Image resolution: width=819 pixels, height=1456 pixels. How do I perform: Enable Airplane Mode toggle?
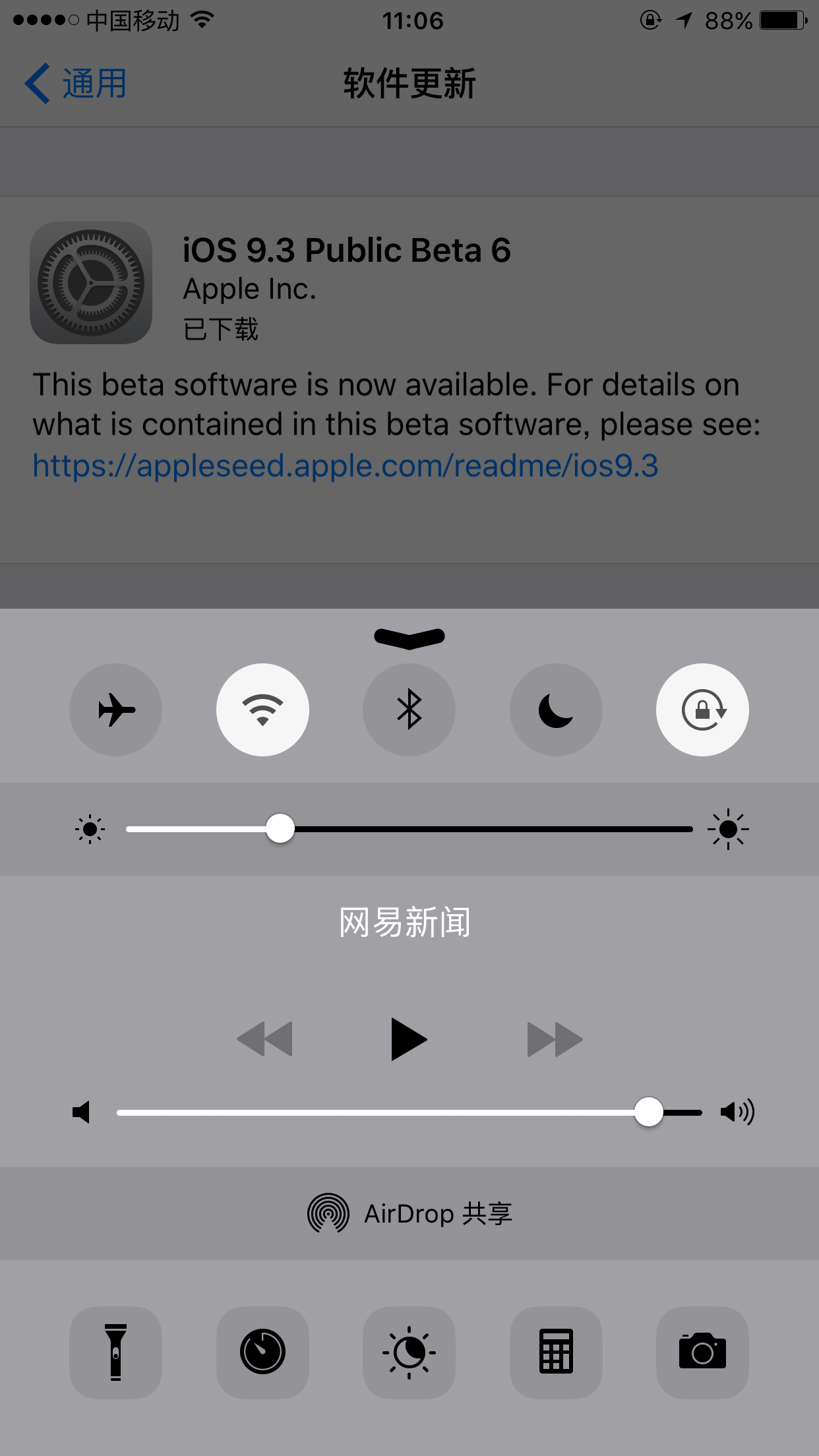pyautogui.click(x=115, y=710)
